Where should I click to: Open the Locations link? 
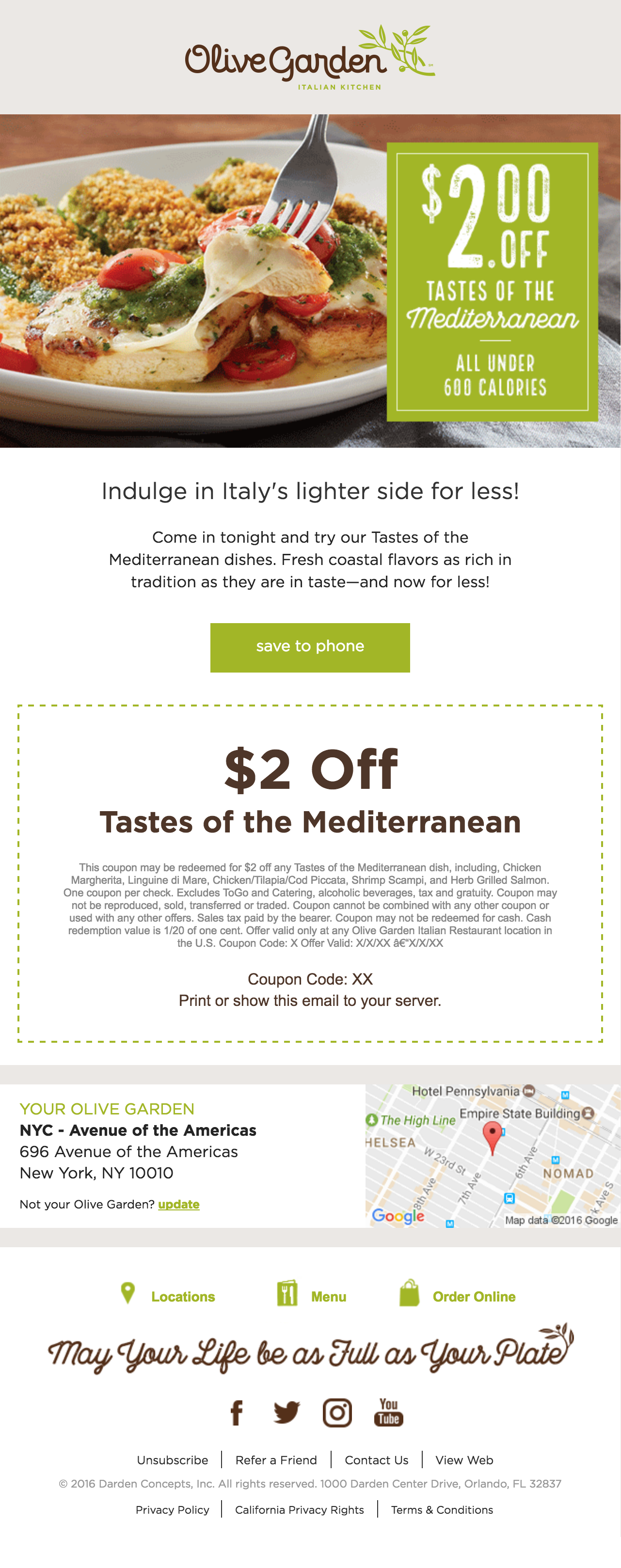pos(182,1297)
